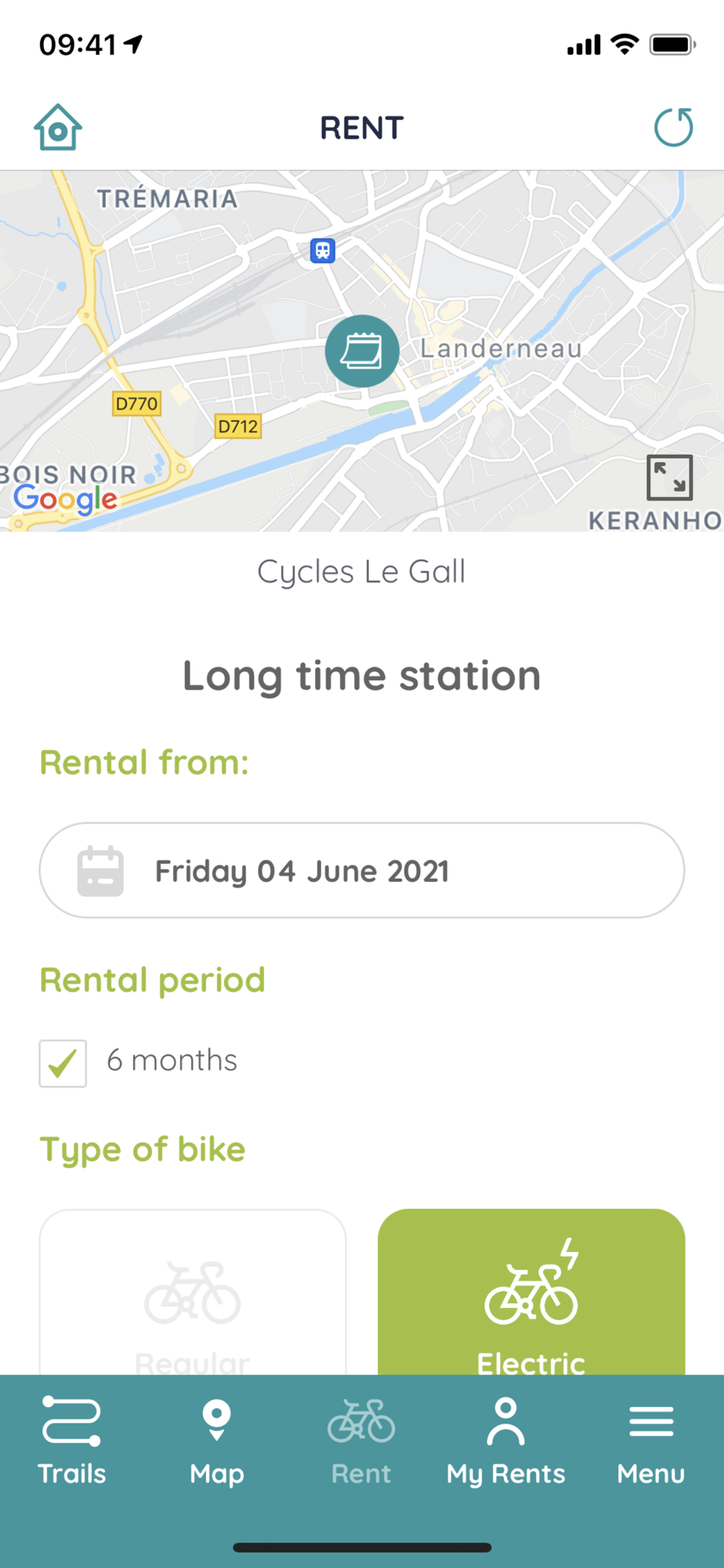Tap the station marker on the map
Viewport: 724px width, 1568px height.
pyautogui.click(x=362, y=351)
